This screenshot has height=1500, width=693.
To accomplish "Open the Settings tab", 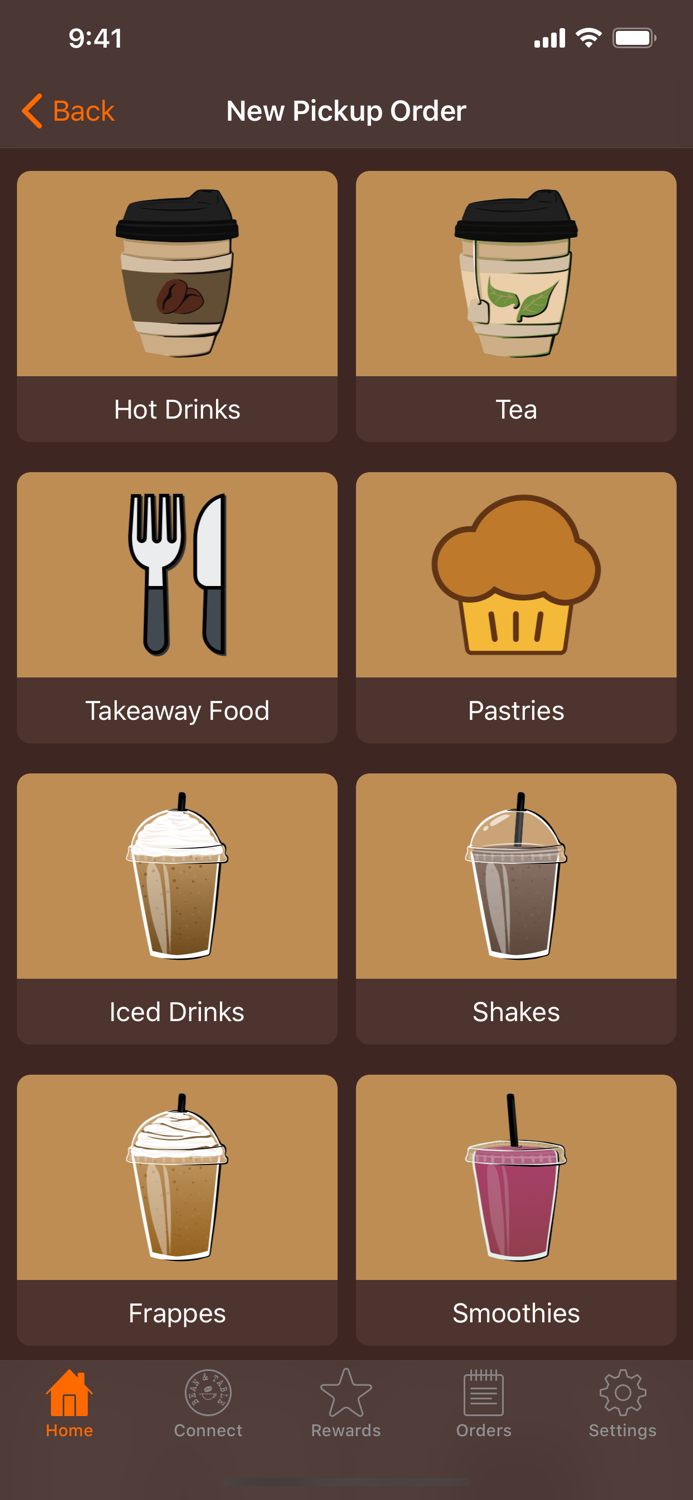I will [x=622, y=1404].
